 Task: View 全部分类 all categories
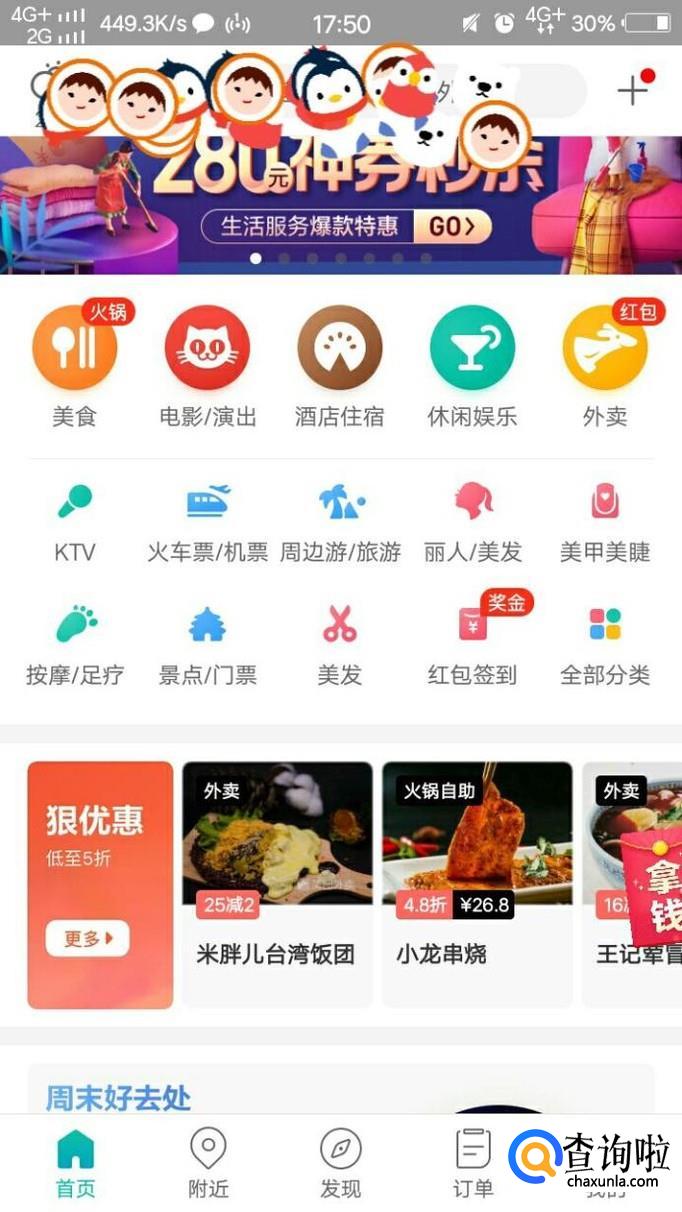[x=605, y=645]
